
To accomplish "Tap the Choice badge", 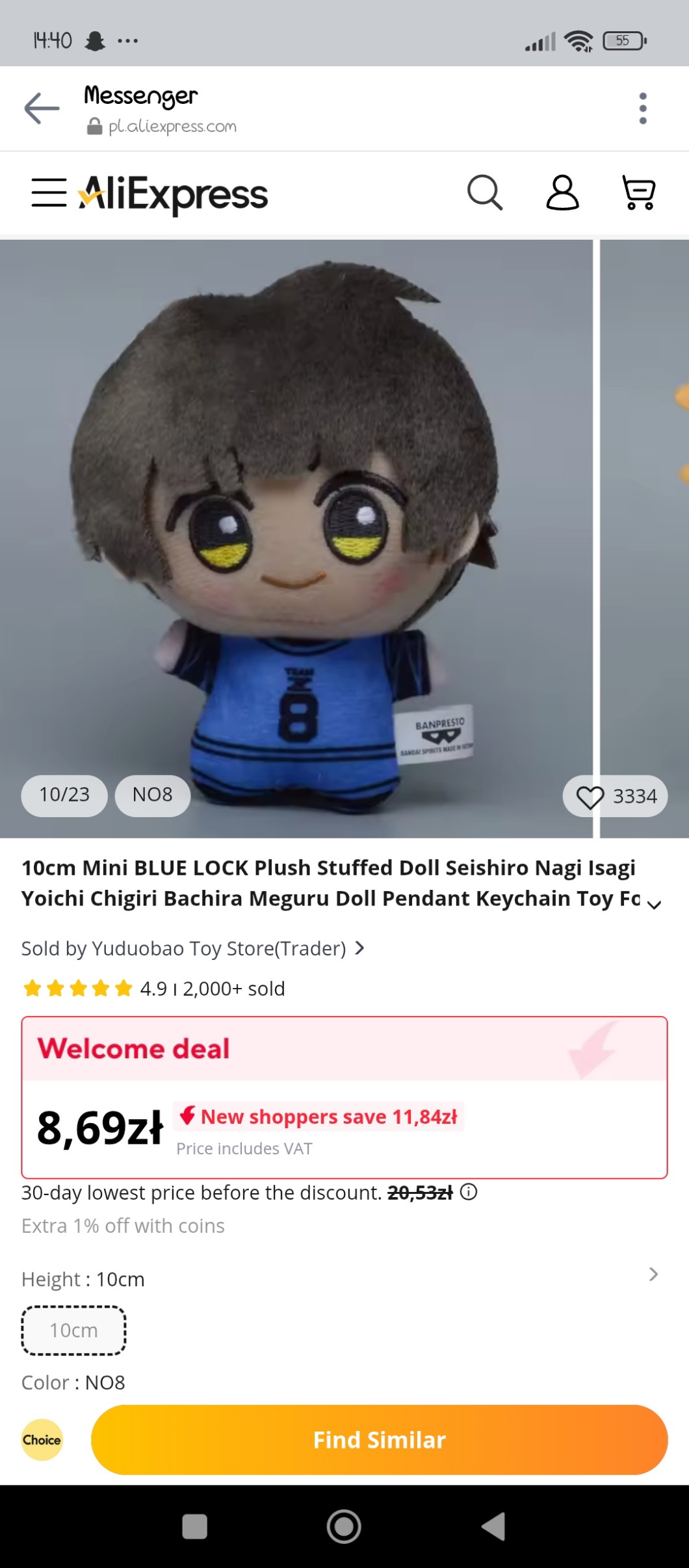I will [42, 1440].
